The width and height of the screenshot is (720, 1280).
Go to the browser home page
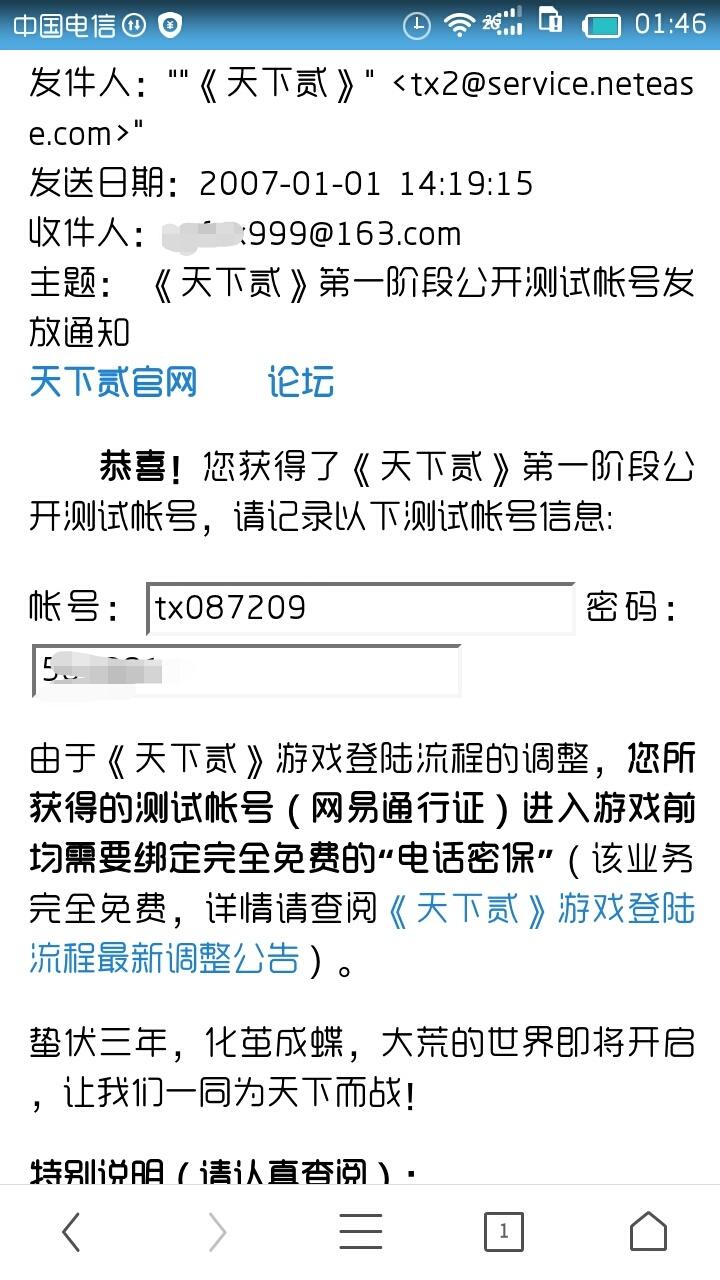tap(648, 1232)
